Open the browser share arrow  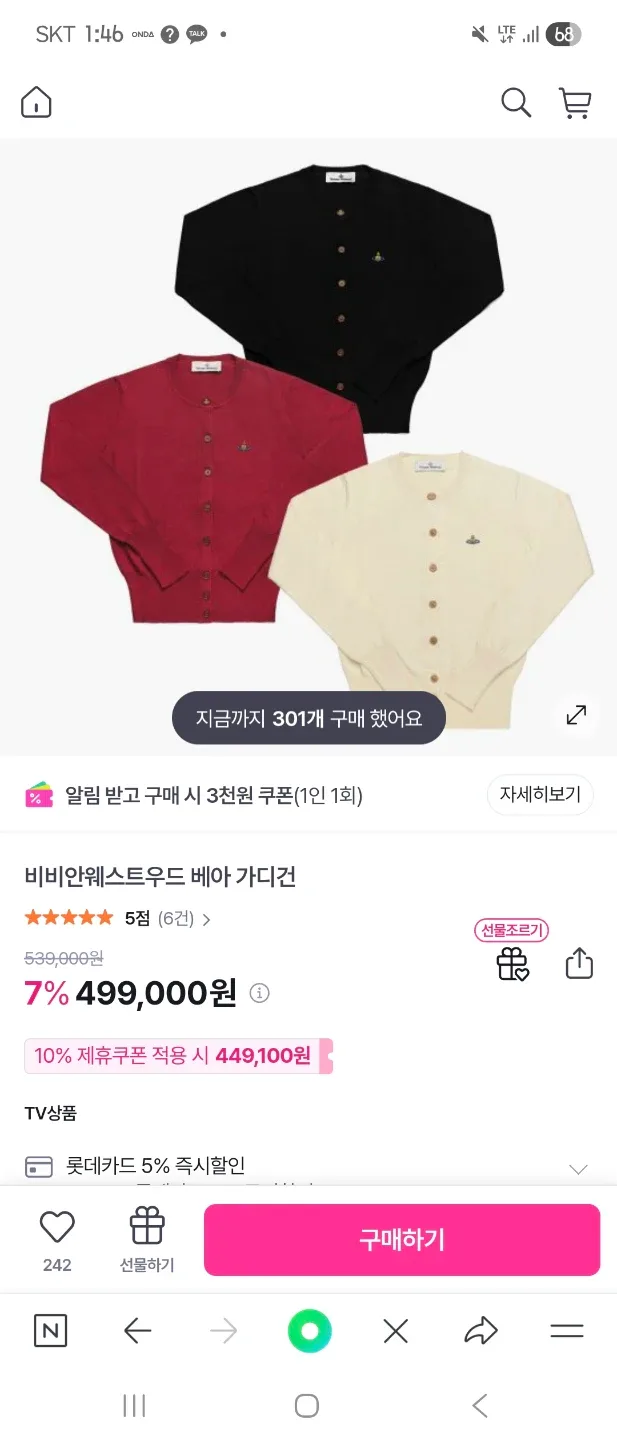coord(481,1331)
